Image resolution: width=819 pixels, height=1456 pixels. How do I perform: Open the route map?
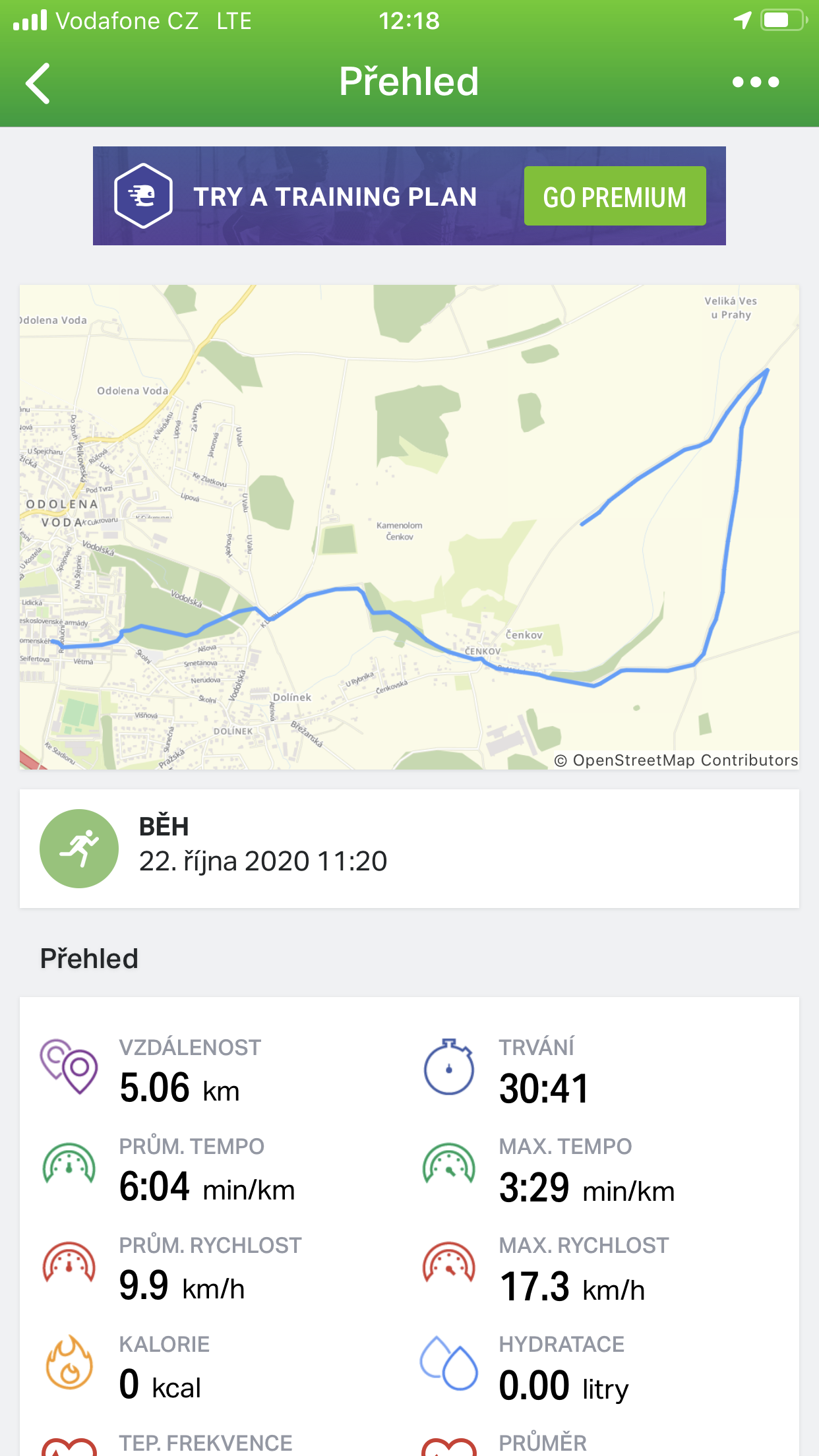point(409,527)
